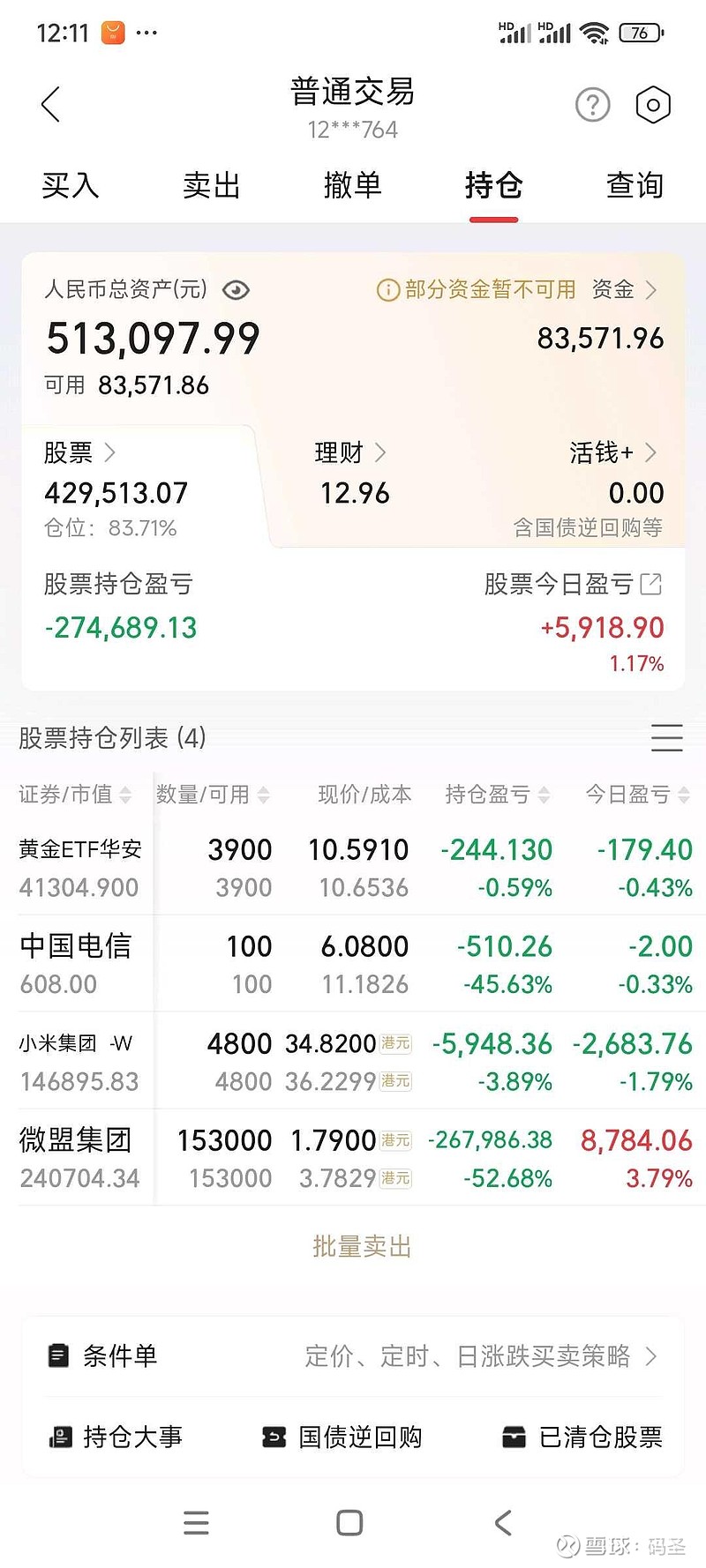Tap the 国债逆回购 wallet icon
Image resolution: width=706 pixels, height=1568 pixels.
[x=274, y=1437]
